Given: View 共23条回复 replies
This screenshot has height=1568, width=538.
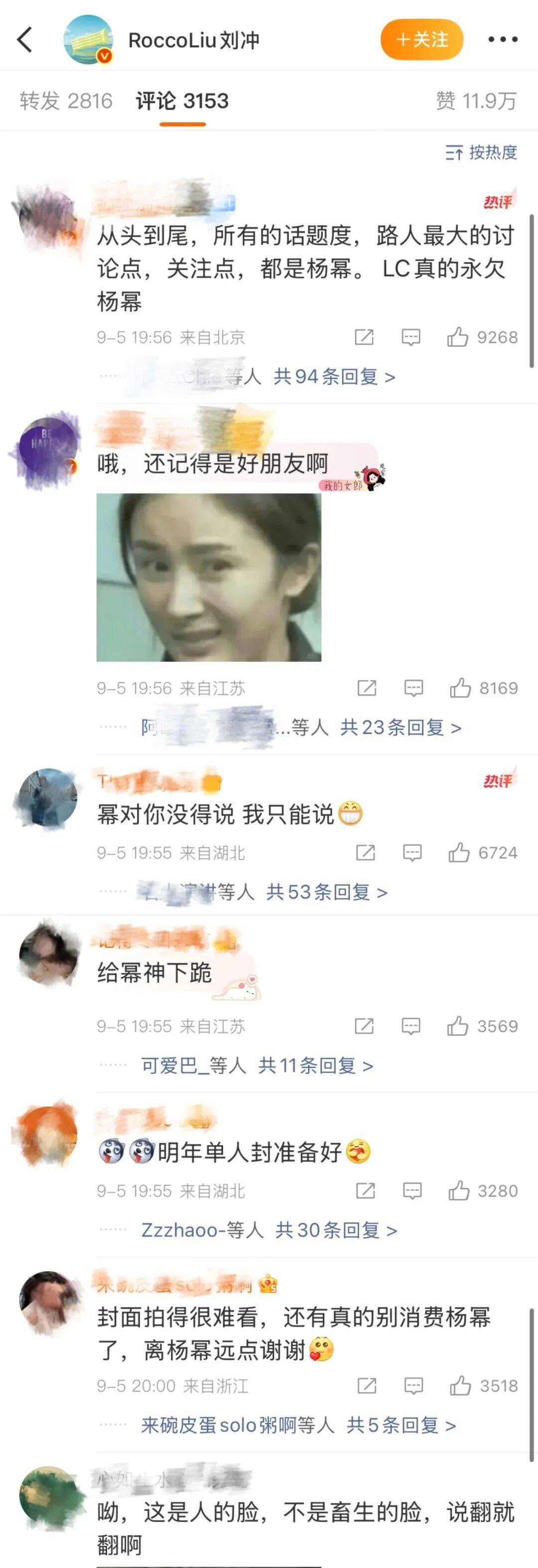Looking at the screenshot, I should point(401,727).
